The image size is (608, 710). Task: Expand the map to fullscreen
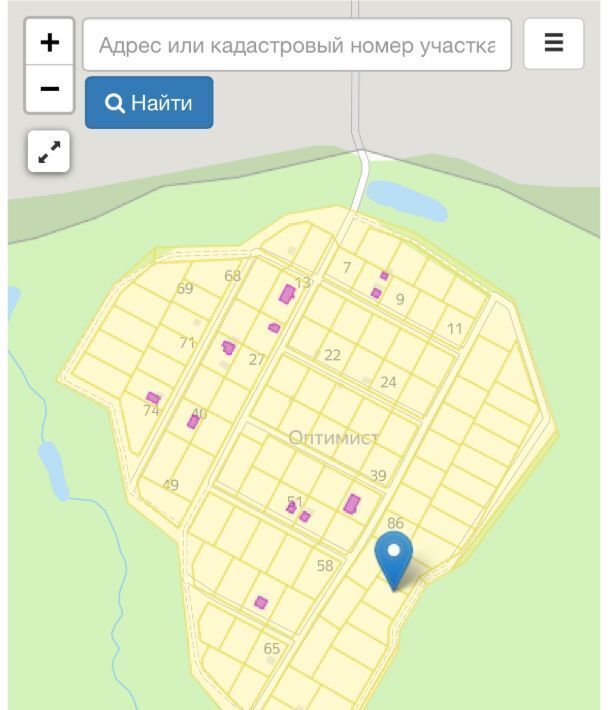pos(48,152)
